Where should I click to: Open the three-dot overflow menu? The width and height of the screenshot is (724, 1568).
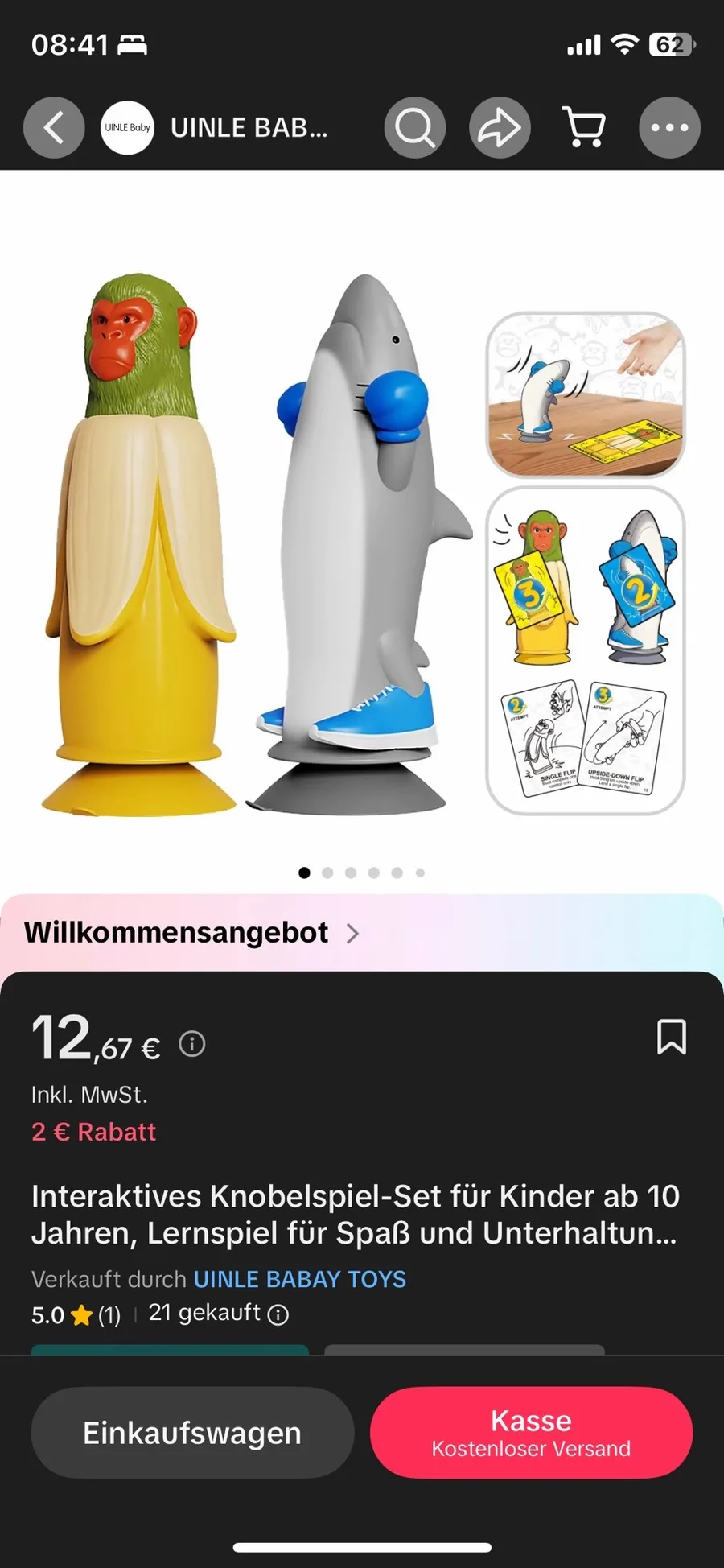point(669,127)
